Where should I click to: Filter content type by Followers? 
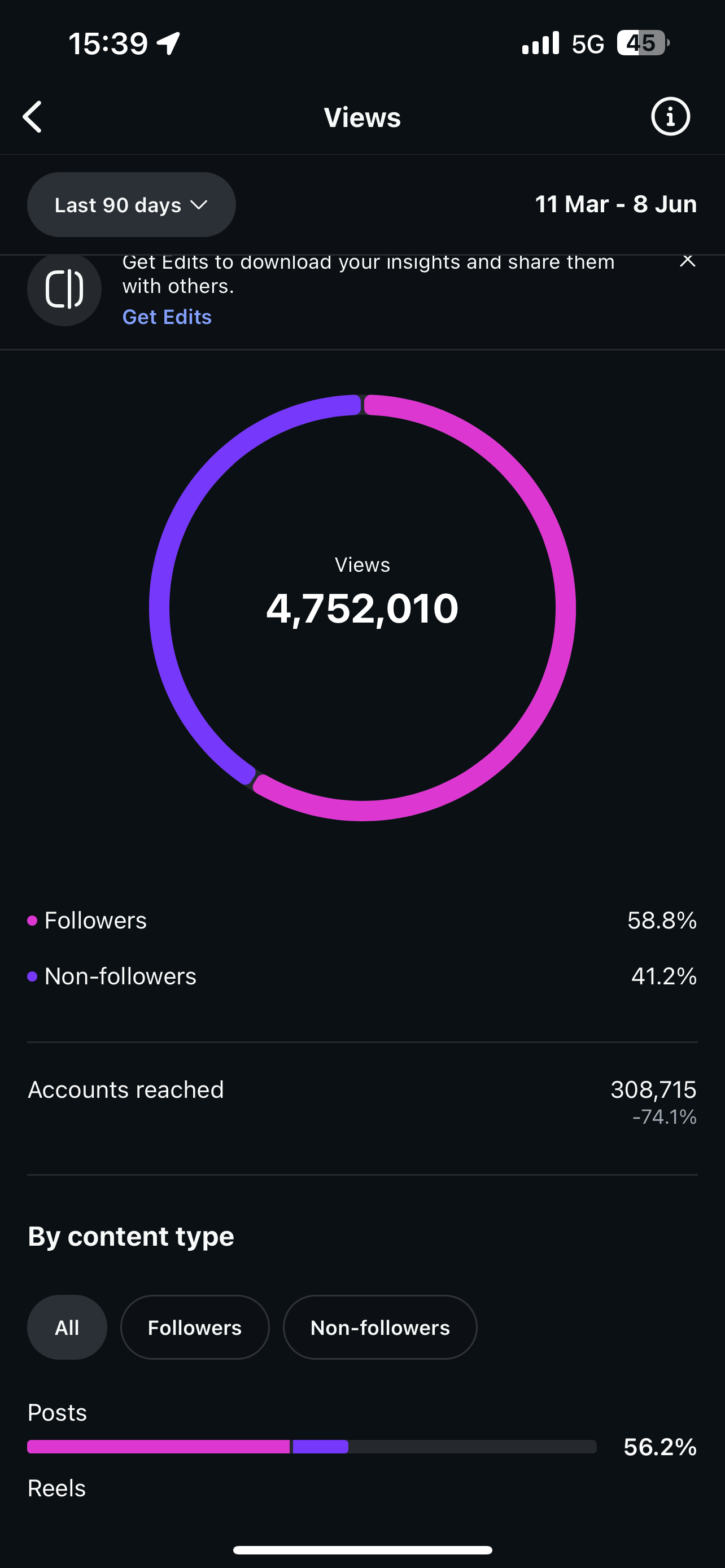(195, 1328)
